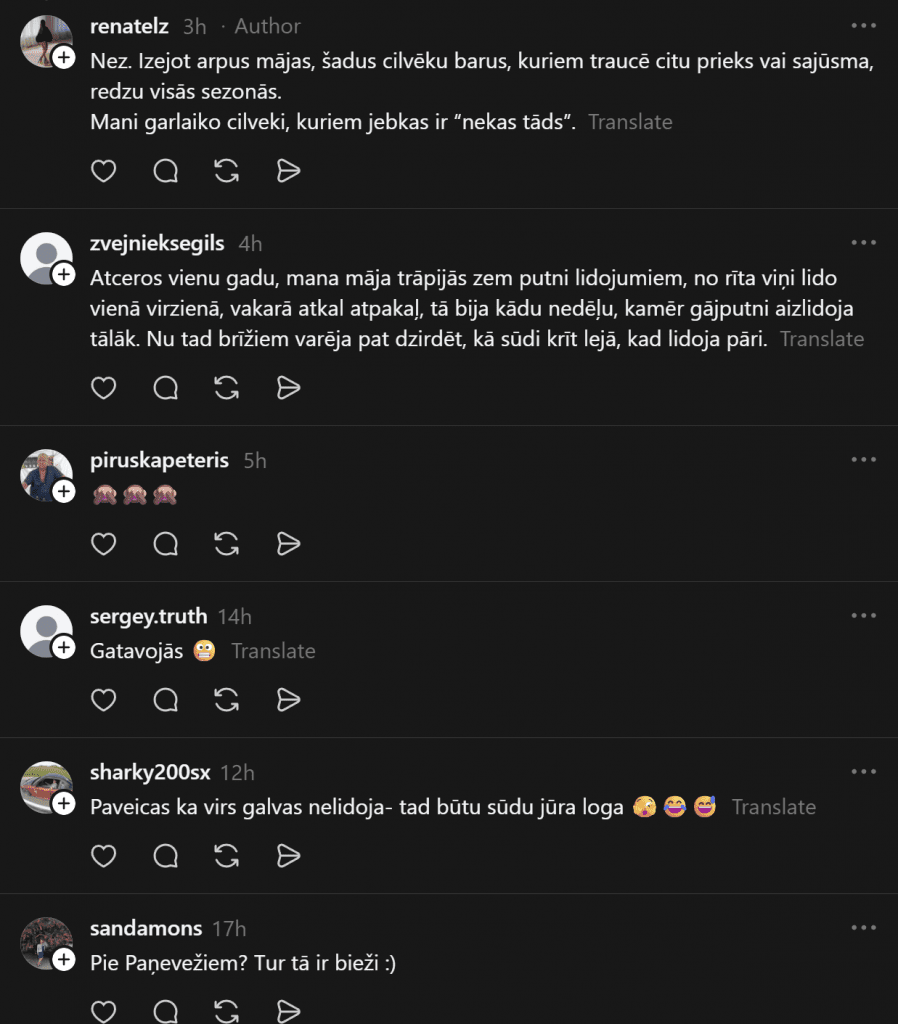Like piruskapeteris's emoji reply

point(104,544)
